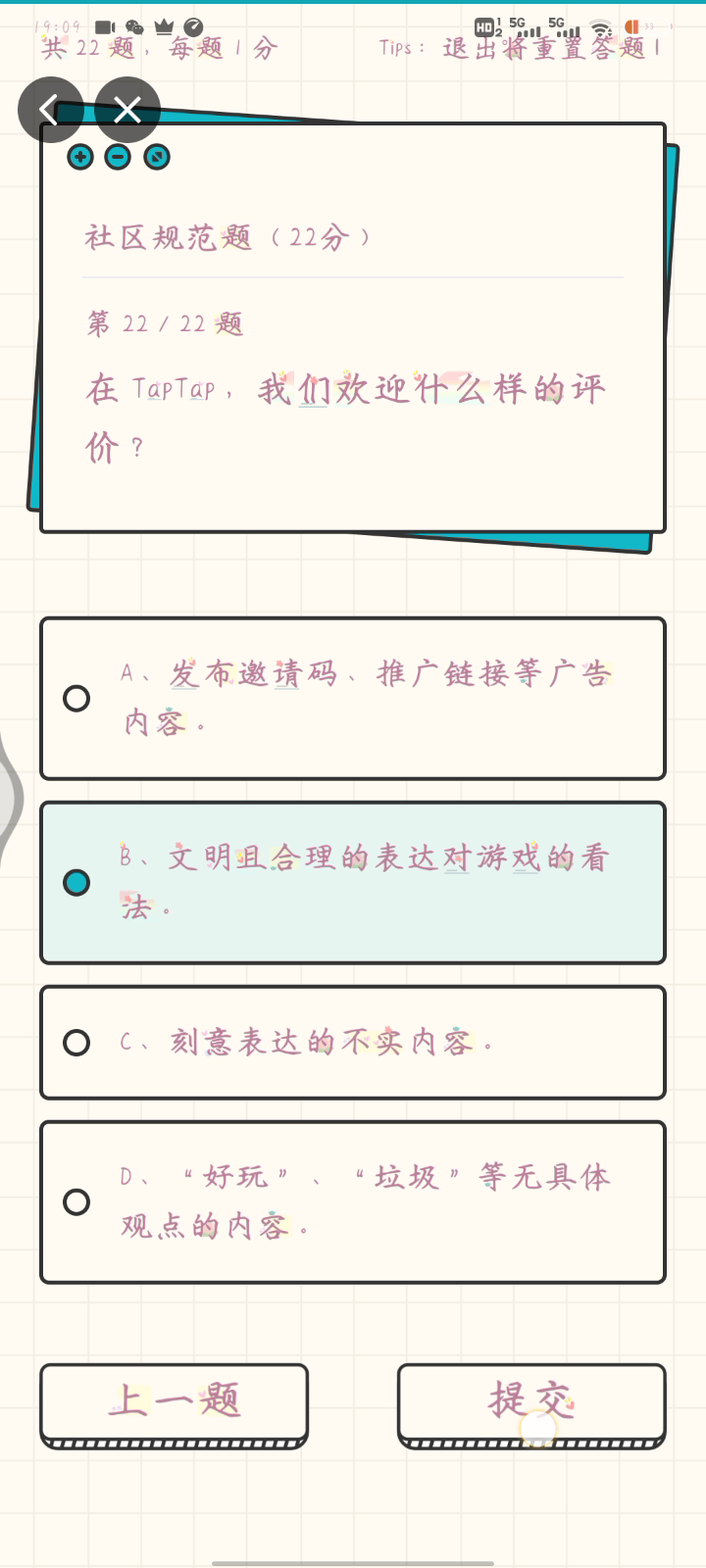Screen dimensions: 706x1568
Task: Return to the previous question (上一题)
Action: point(175,1401)
